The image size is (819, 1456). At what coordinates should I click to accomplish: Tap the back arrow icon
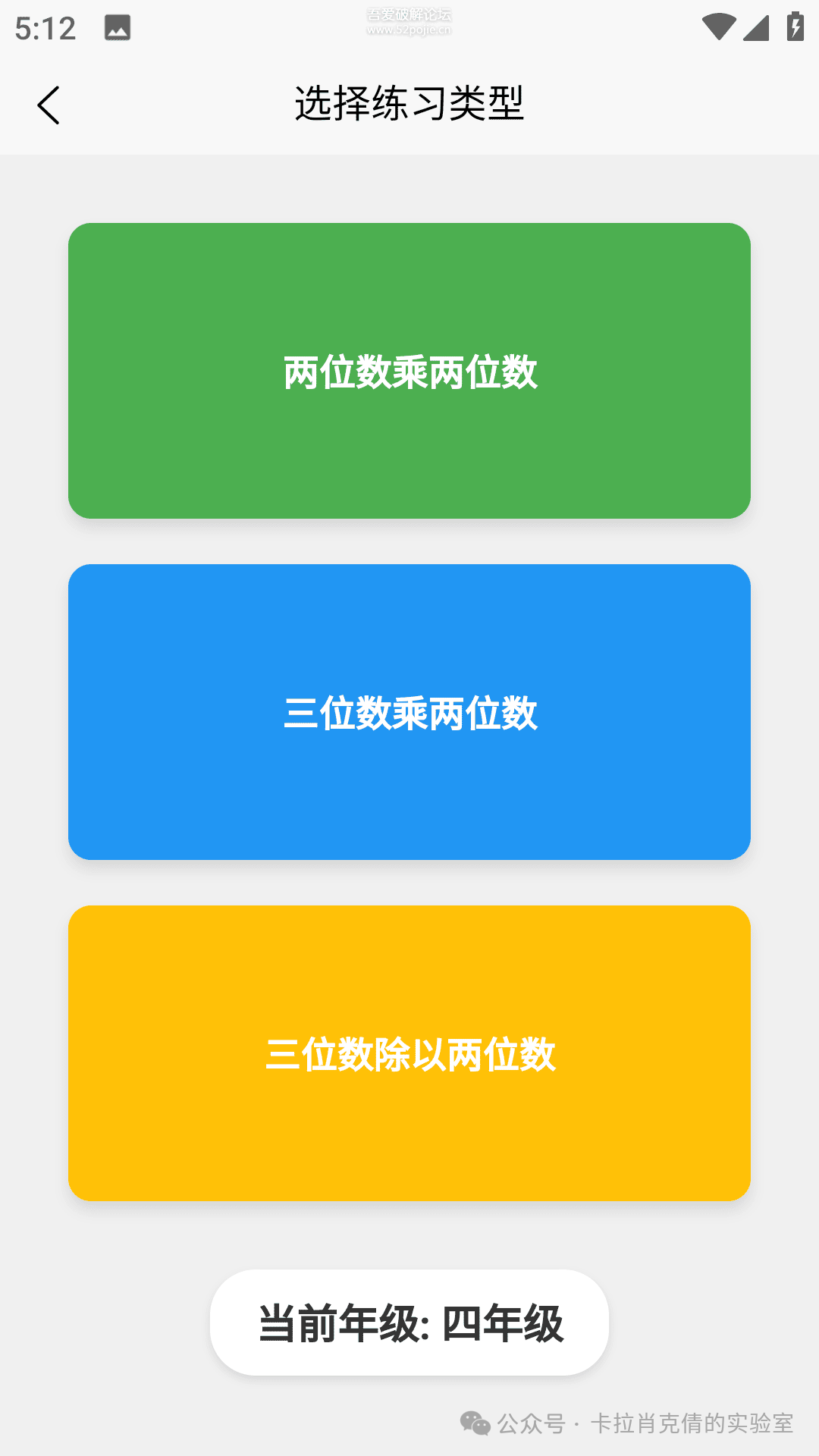pos(50,104)
